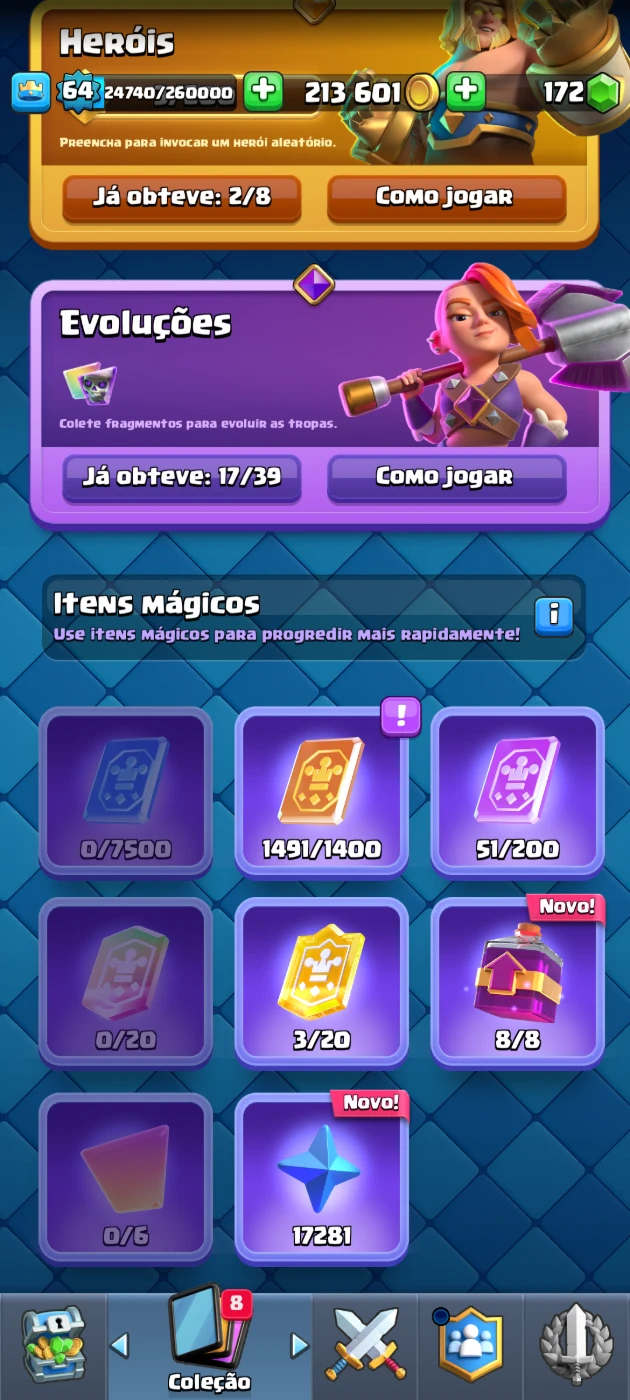Select the purple book item showing 51/200
Image resolution: width=630 pixels, height=1400 pixels.
(517, 792)
